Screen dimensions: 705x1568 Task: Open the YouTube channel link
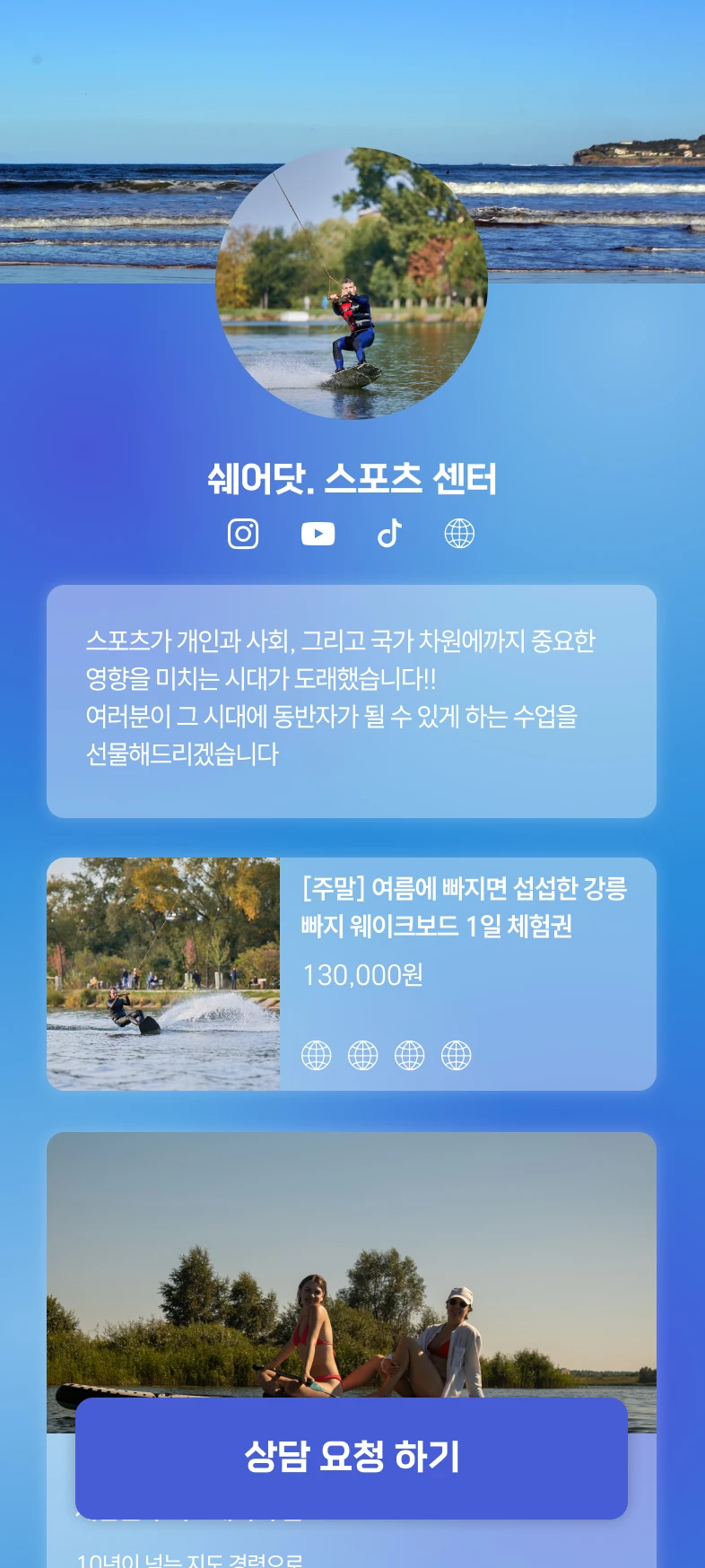point(318,534)
